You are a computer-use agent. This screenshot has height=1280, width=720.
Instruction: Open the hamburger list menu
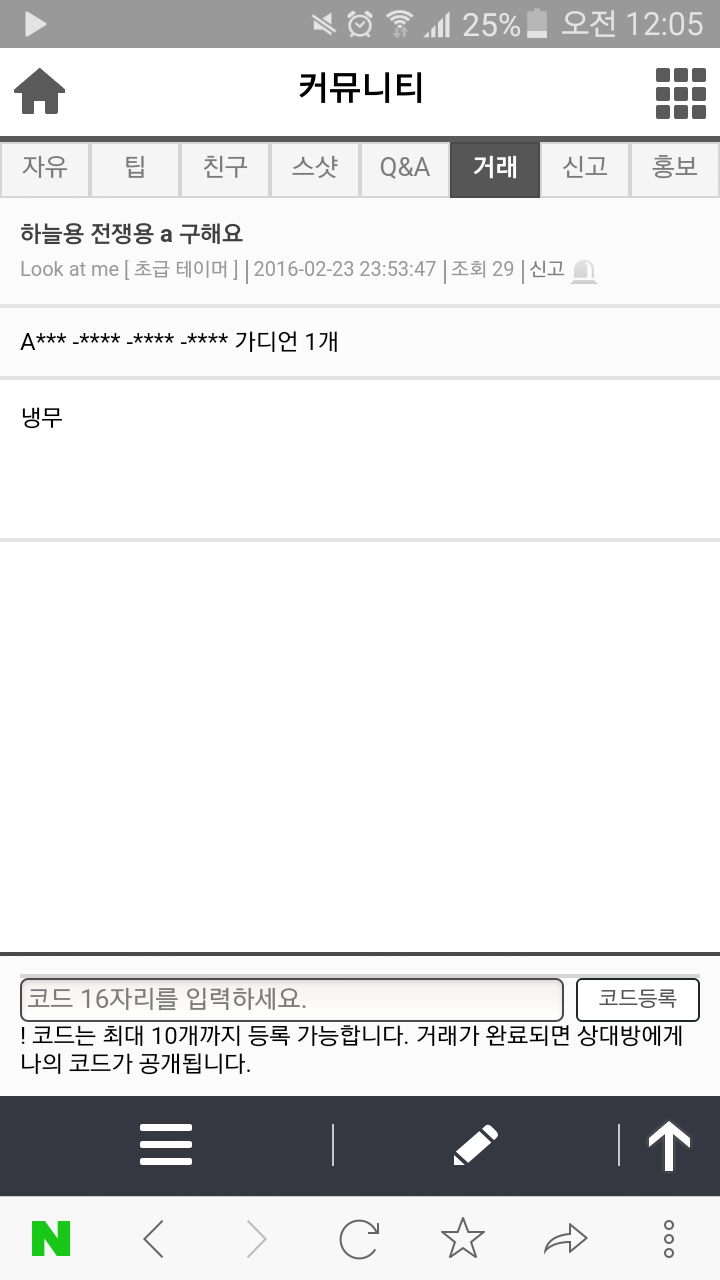click(x=166, y=1145)
